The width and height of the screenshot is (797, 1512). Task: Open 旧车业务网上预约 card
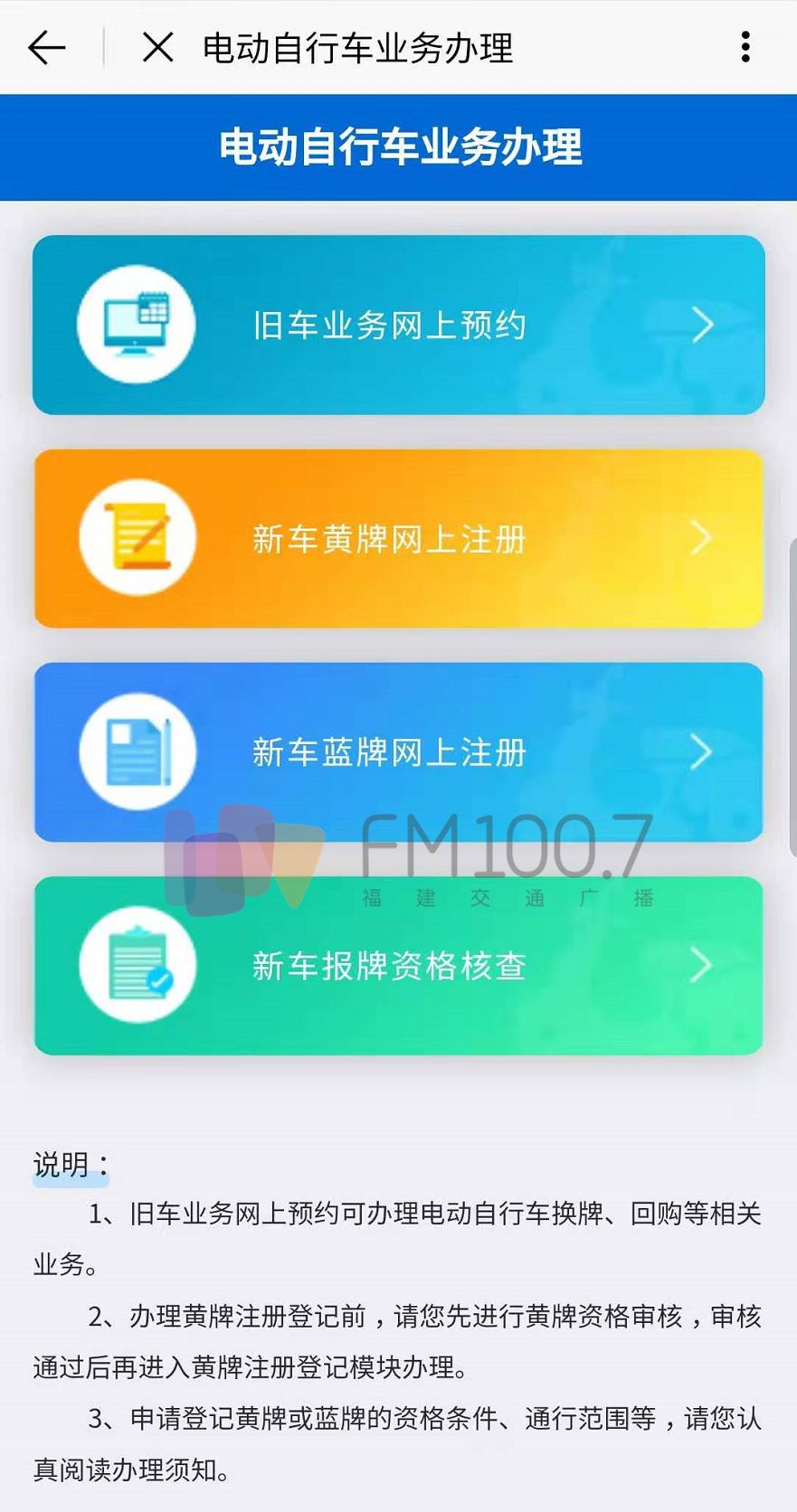(398, 325)
